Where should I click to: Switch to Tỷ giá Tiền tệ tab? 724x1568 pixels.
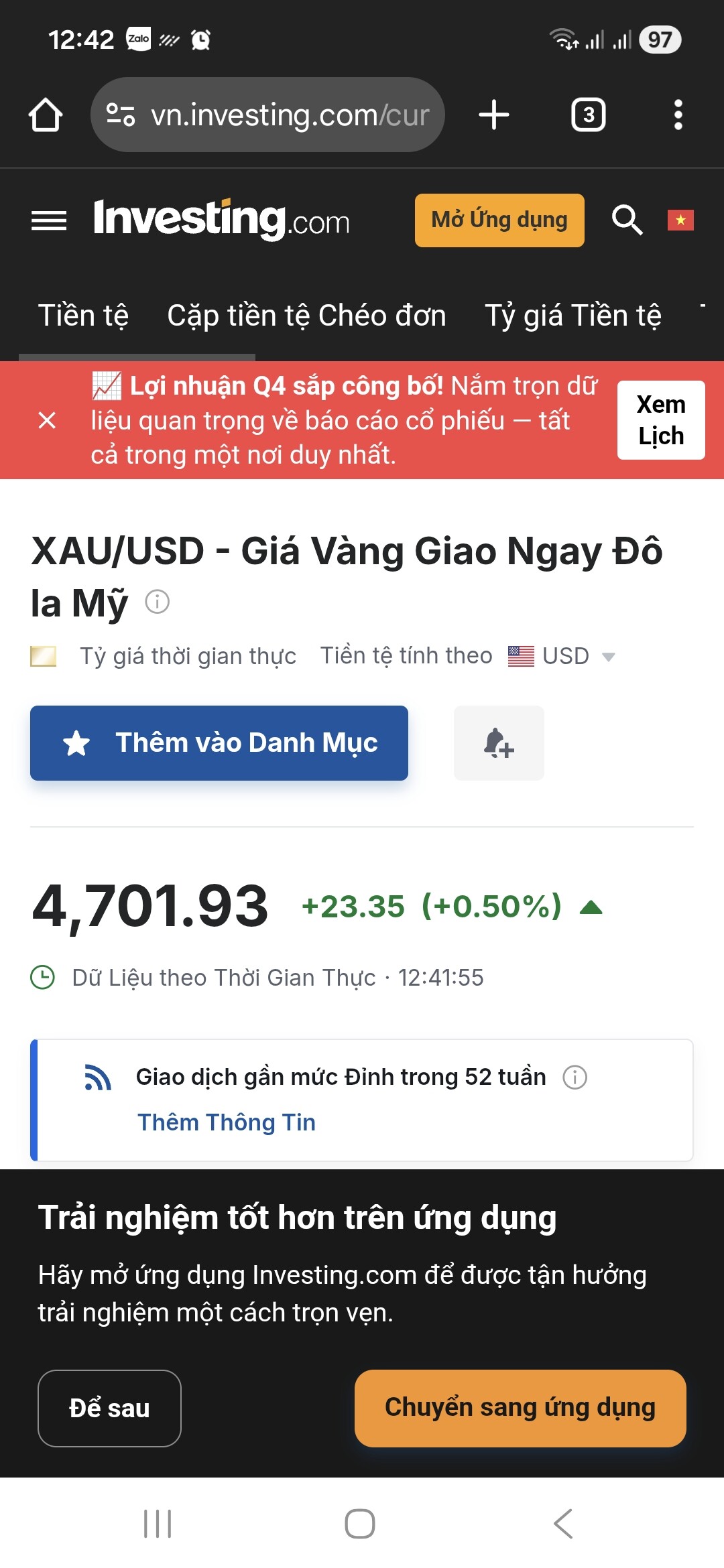click(x=573, y=316)
